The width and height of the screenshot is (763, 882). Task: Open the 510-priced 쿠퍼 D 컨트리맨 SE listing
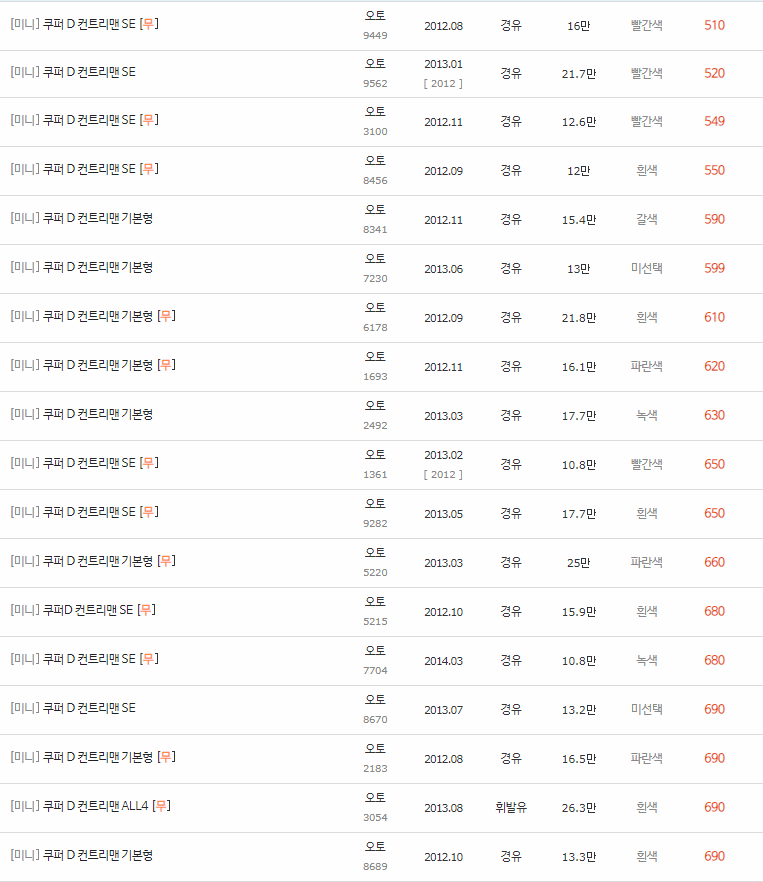(85, 24)
